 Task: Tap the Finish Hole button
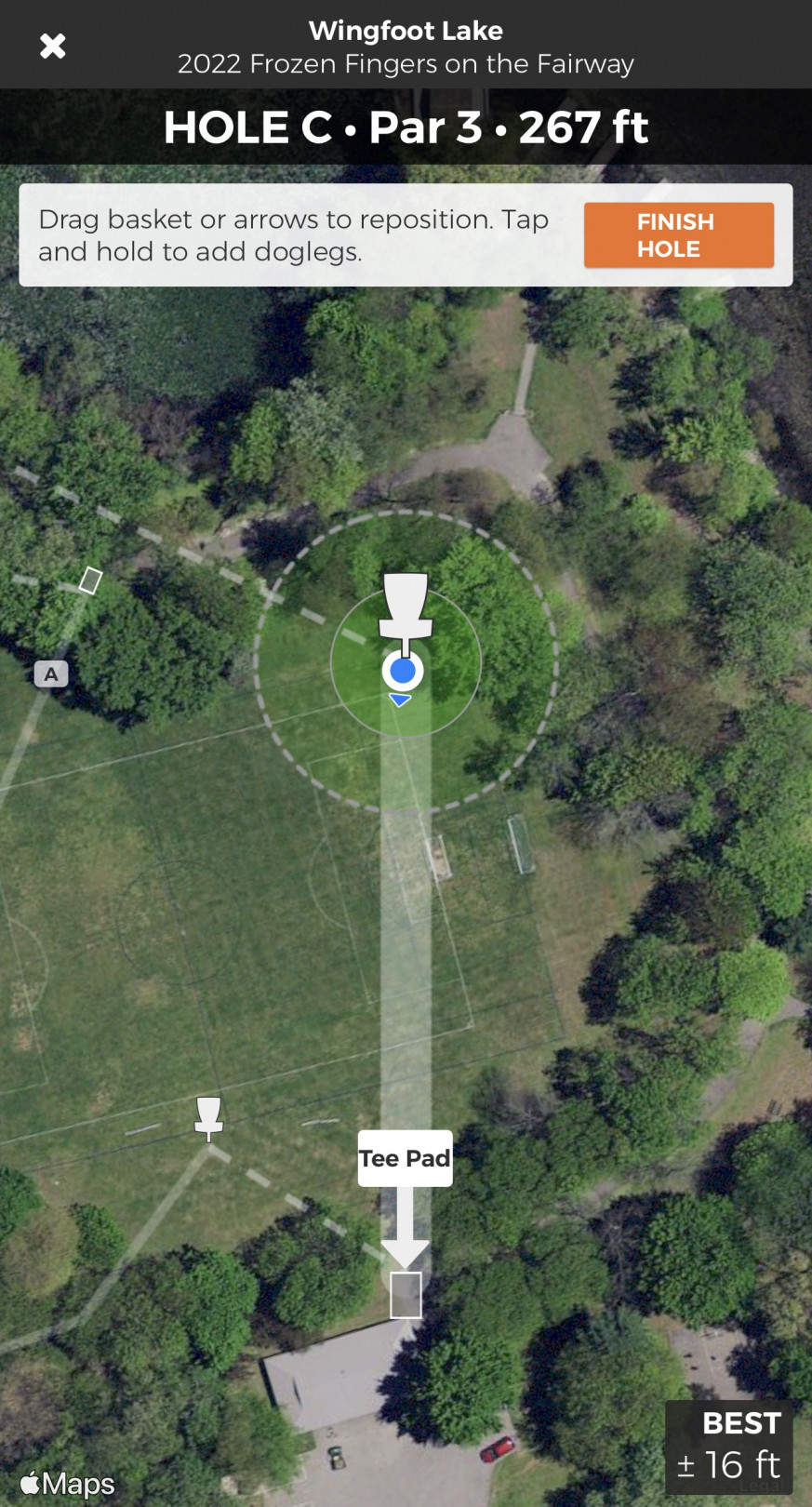pyautogui.click(x=678, y=235)
